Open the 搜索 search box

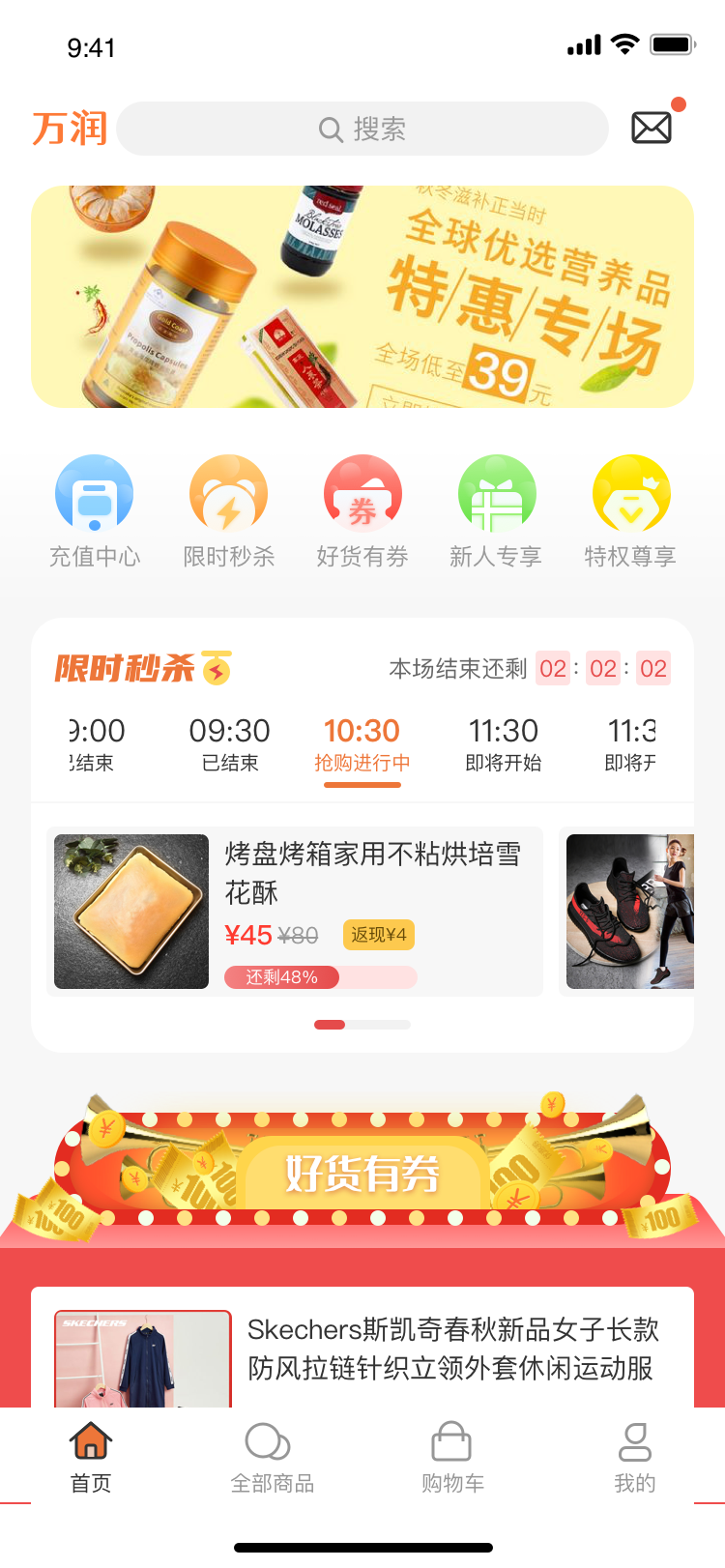tap(362, 129)
